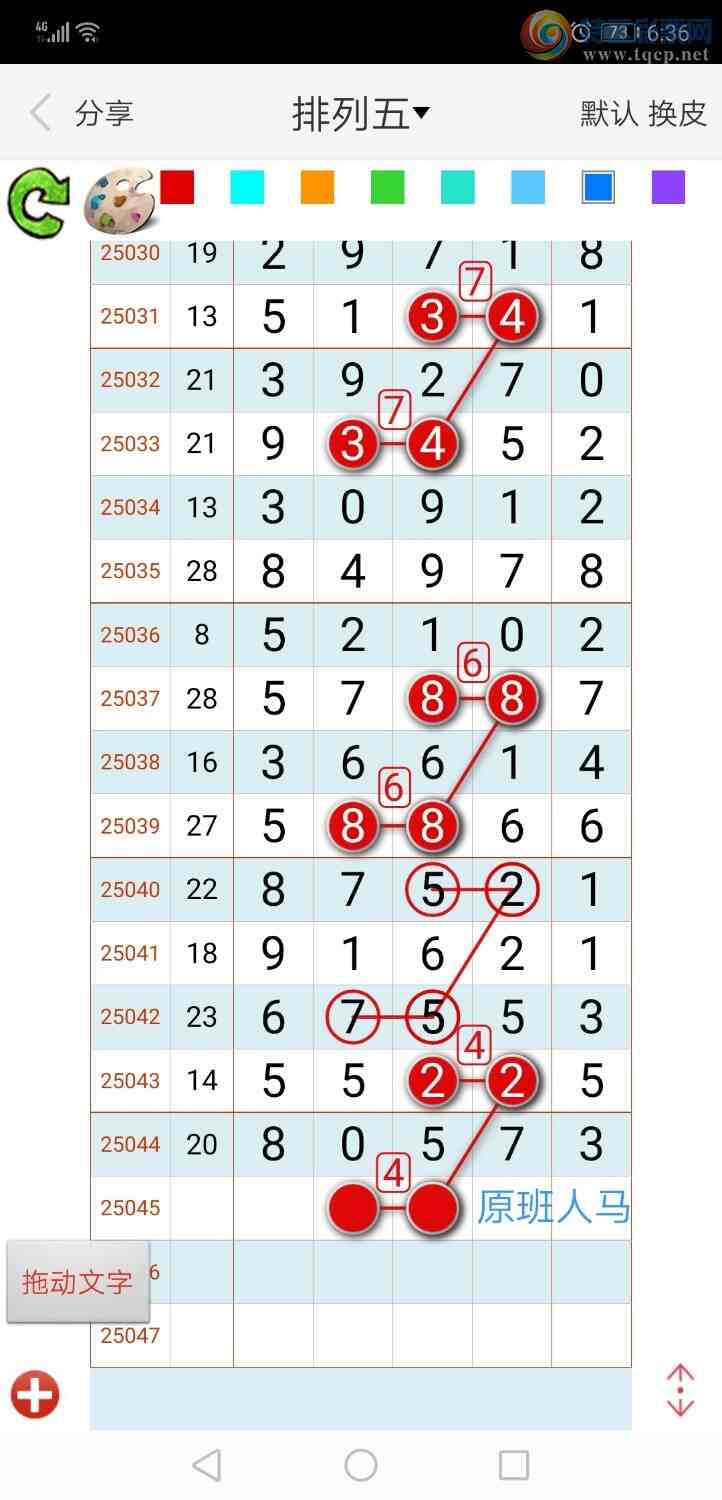This screenshot has height=1500, width=722.
Task: Select the red color swatch
Action: click(x=177, y=187)
